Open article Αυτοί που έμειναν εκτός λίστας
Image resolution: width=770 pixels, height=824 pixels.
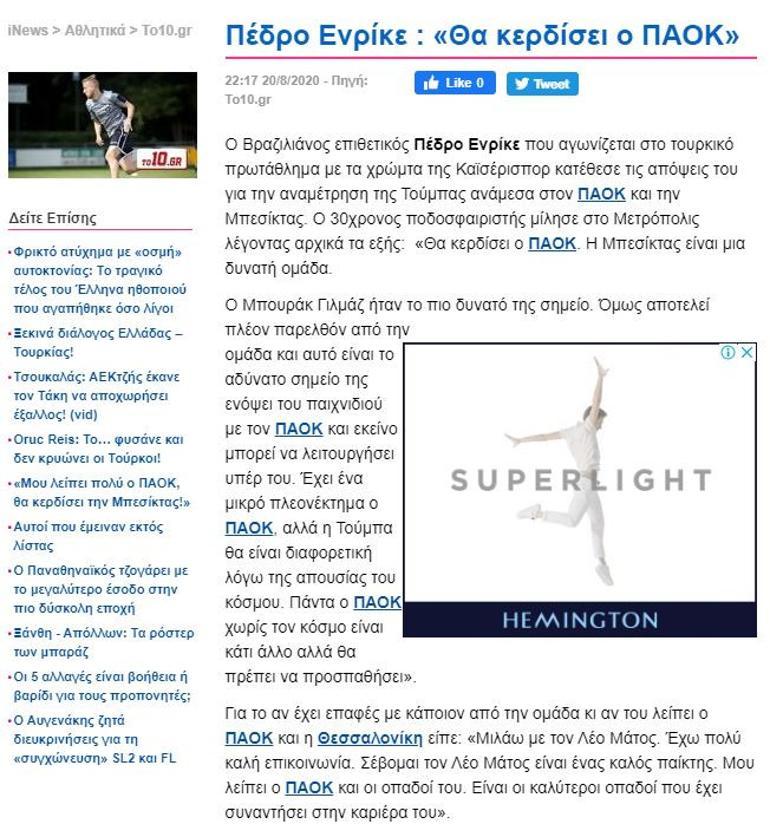(x=88, y=535)
